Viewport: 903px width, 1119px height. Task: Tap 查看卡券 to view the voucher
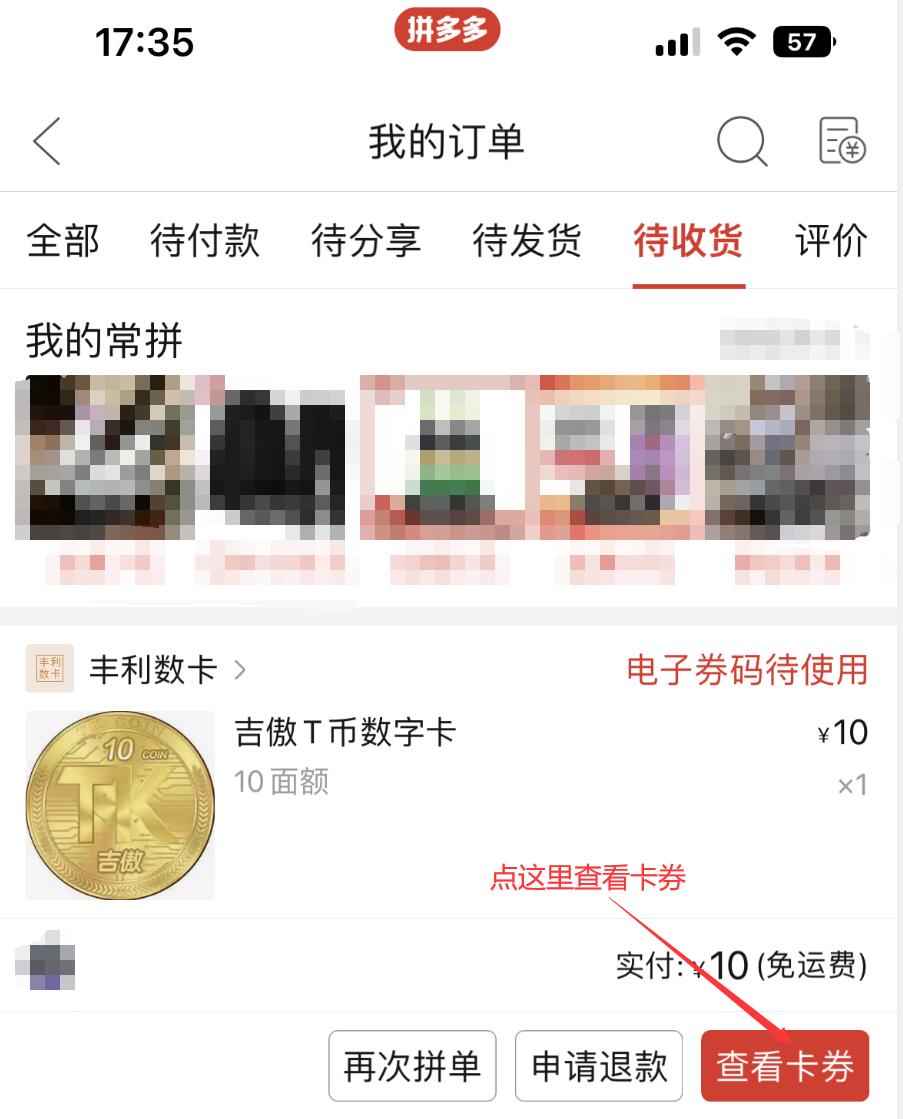(x=785, y=1066)
